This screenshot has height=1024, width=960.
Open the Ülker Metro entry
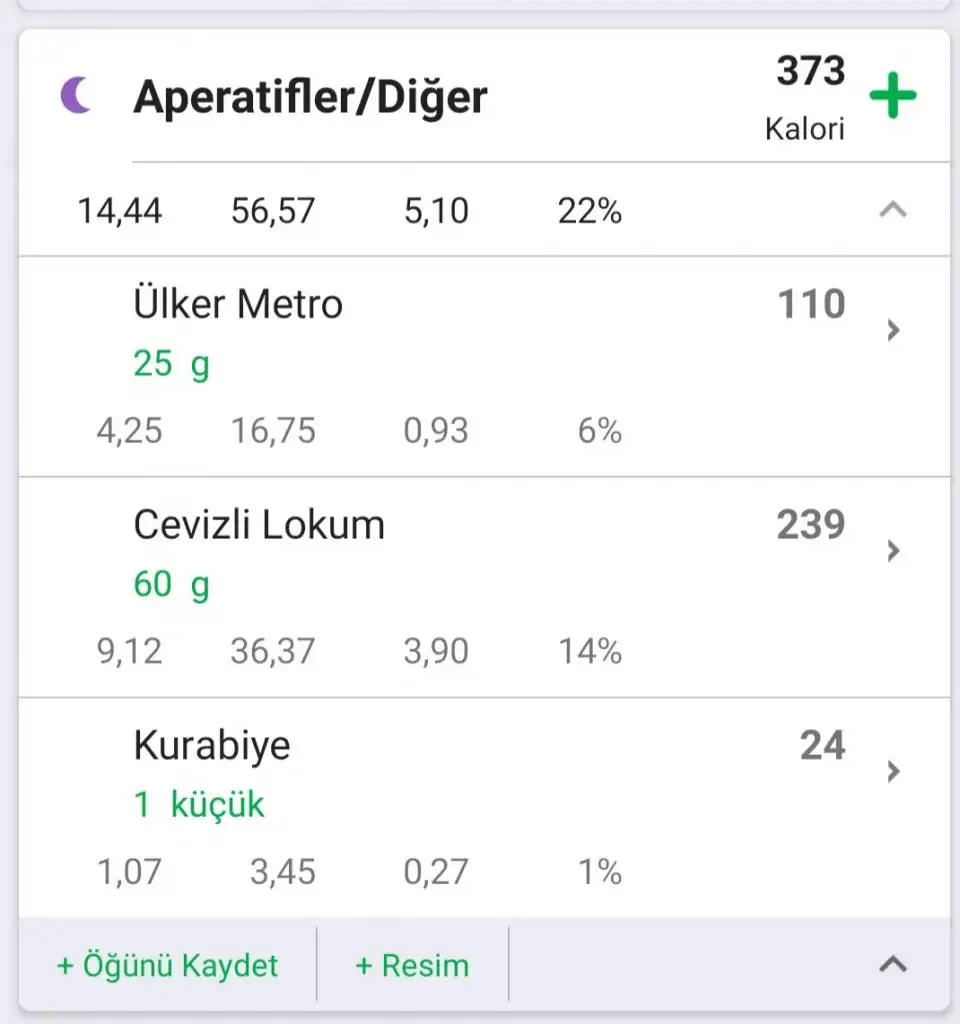click(894, 330)
